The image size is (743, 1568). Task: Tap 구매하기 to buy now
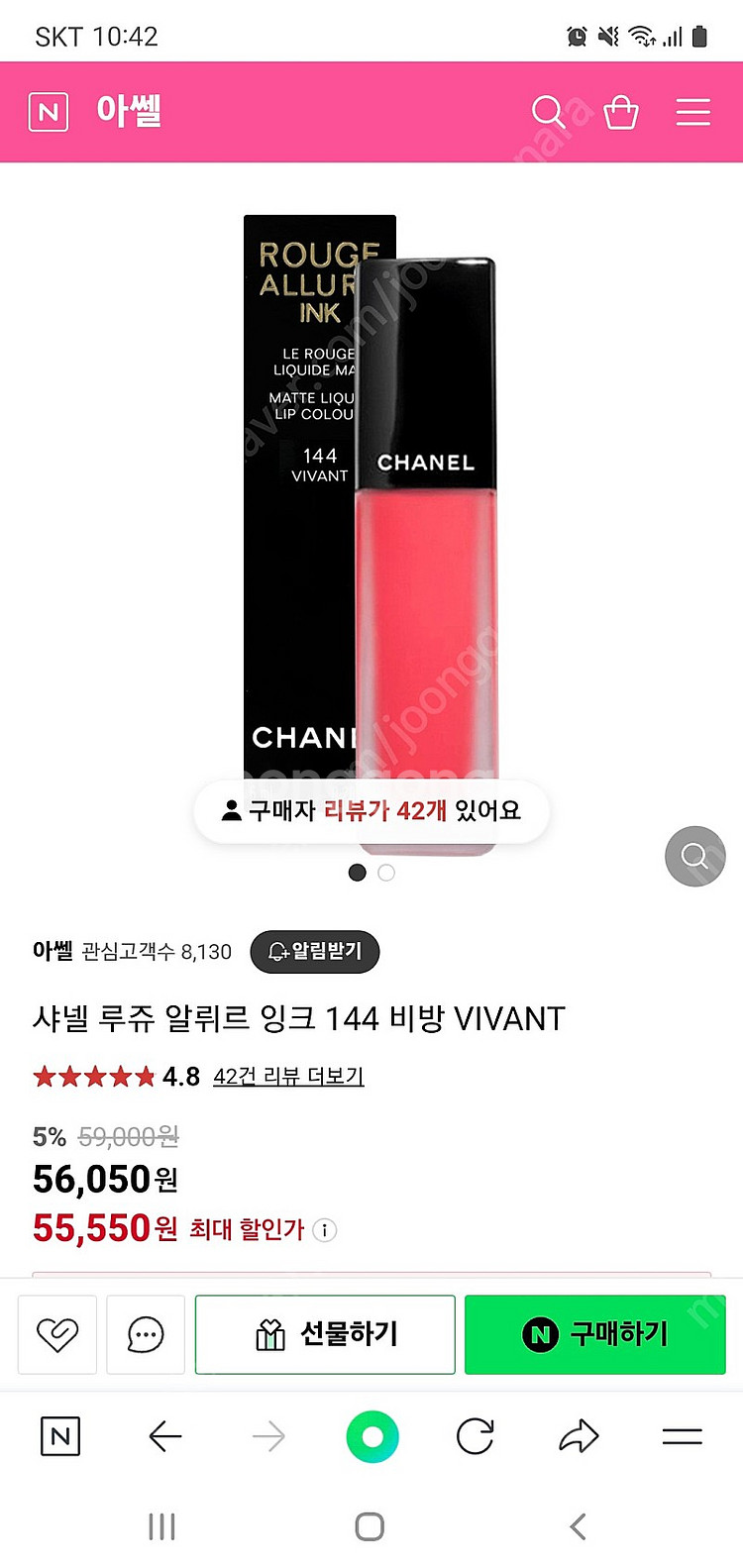coord(594,1334)
